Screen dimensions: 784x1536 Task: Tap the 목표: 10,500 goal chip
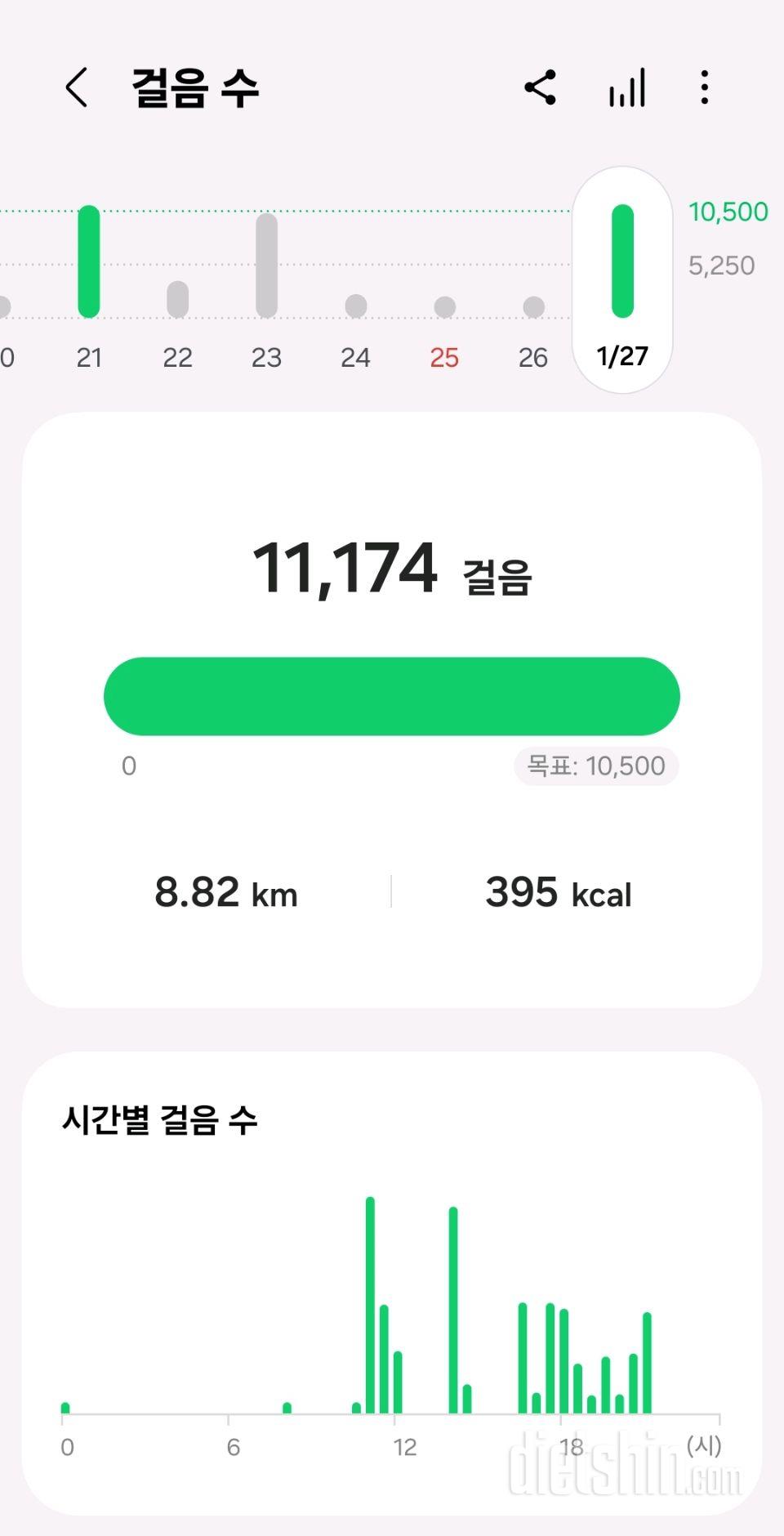tap(596, 766)
